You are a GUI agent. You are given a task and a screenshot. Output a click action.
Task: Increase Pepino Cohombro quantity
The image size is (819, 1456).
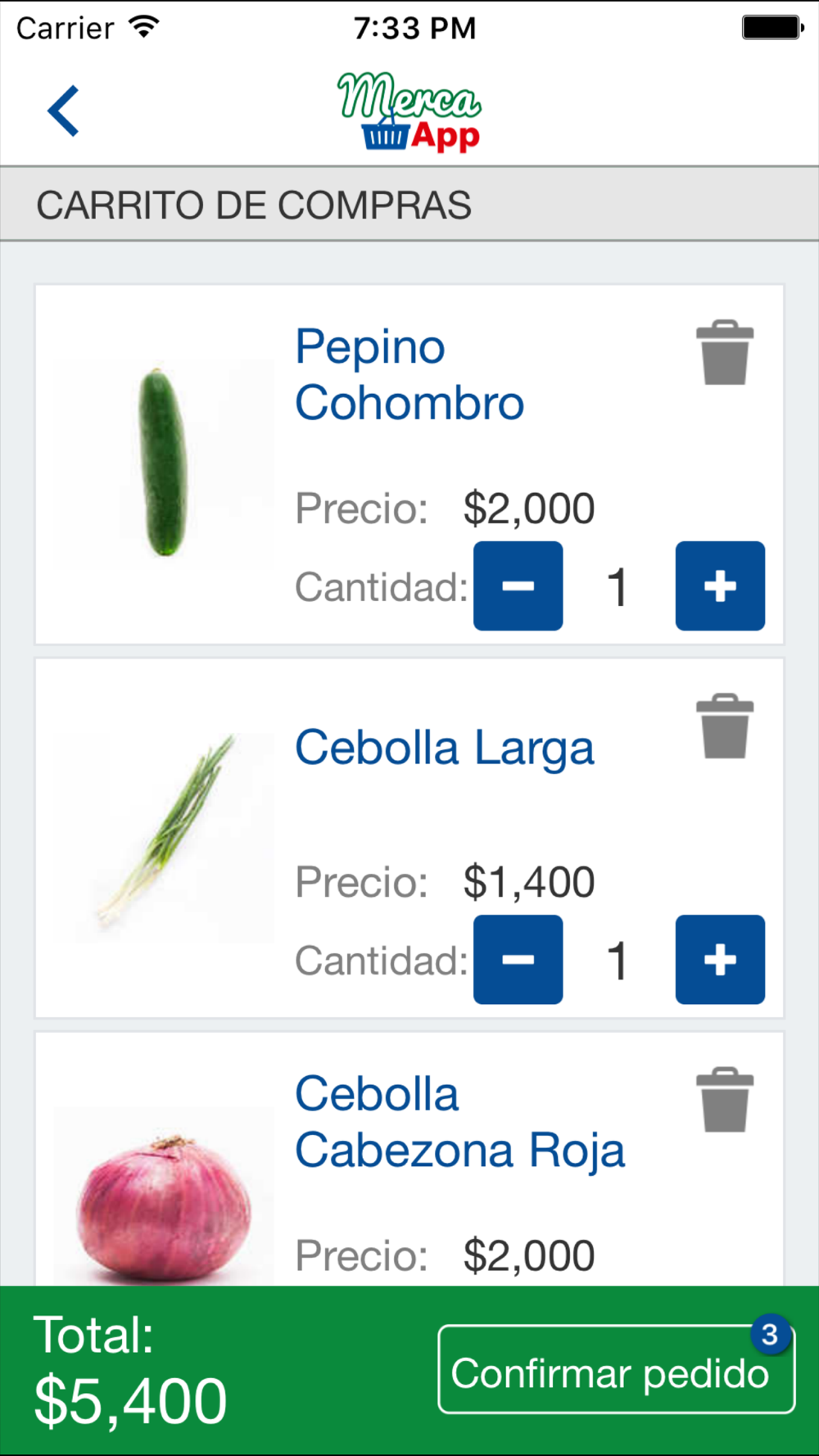[720, 586]
